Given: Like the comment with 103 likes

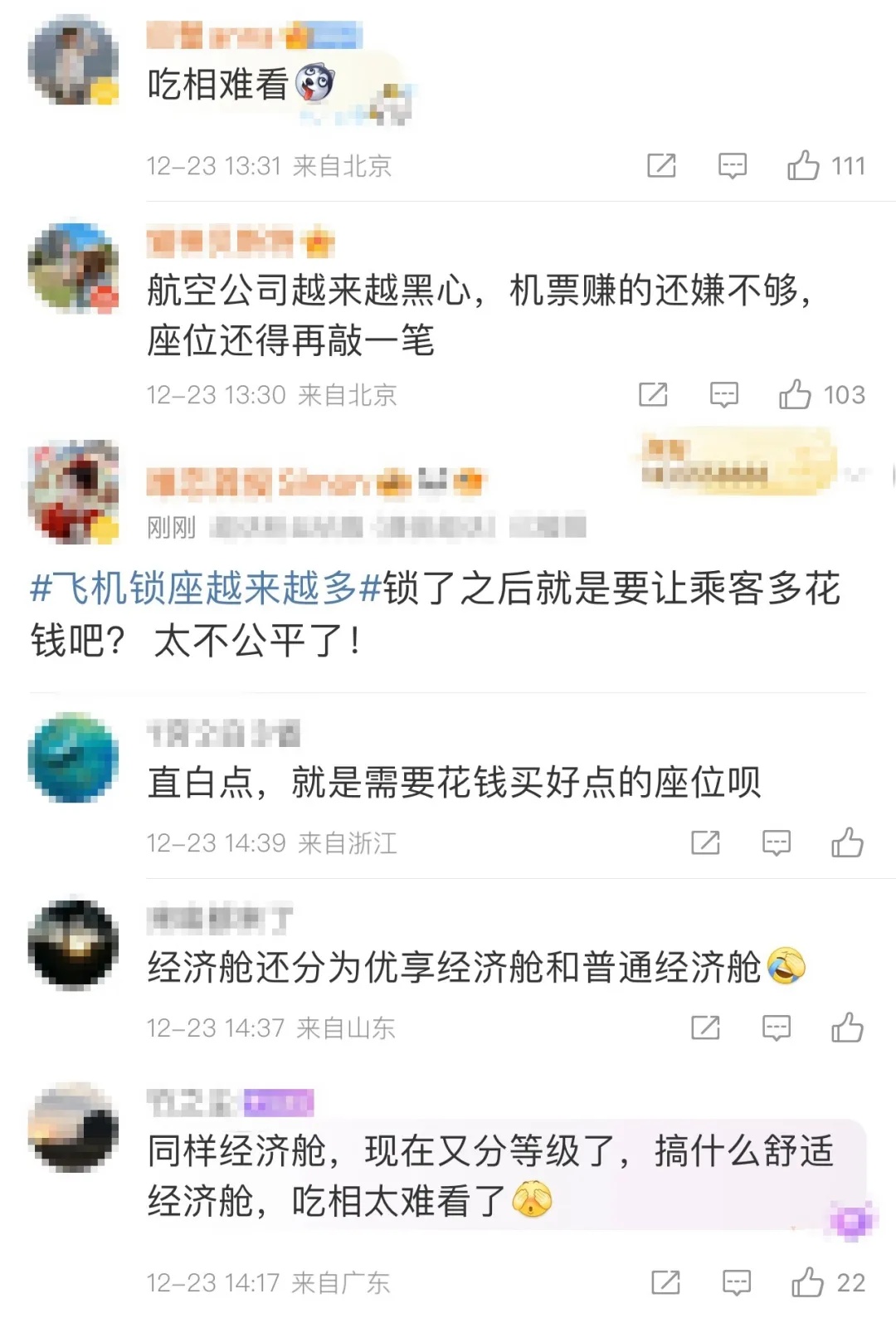Looking at the screenshot, I should click(x=795, y=393).
